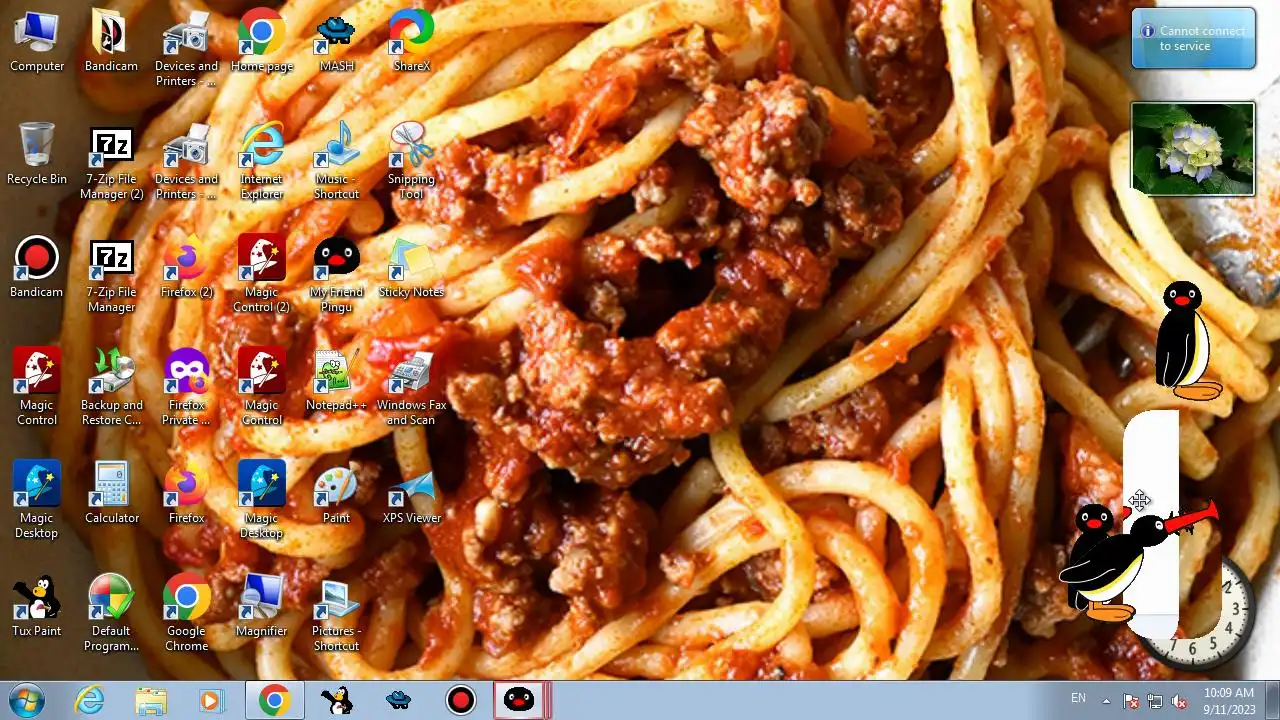
Task: Open the Windows Start menu
Action: point(26,699)
